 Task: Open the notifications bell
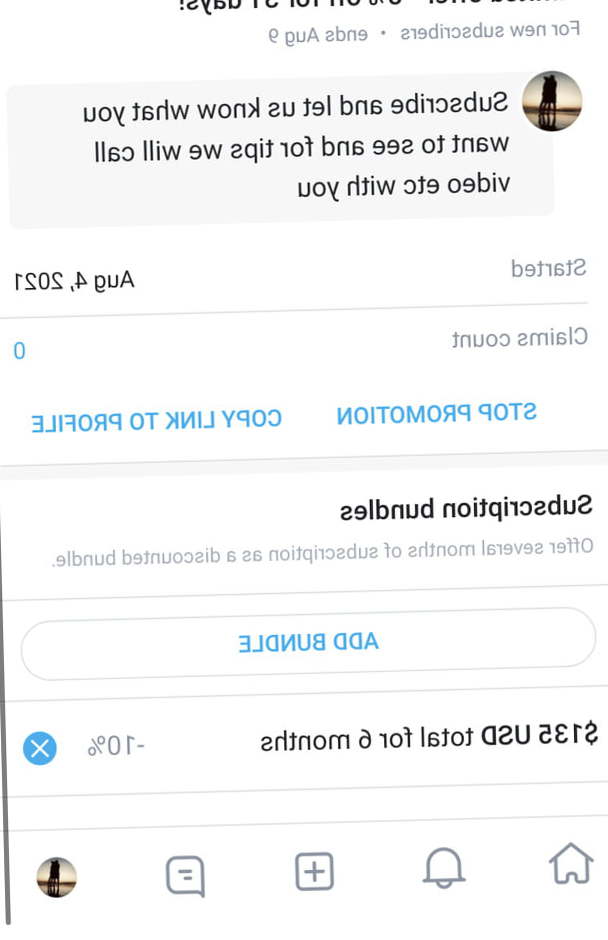[444, 867]
